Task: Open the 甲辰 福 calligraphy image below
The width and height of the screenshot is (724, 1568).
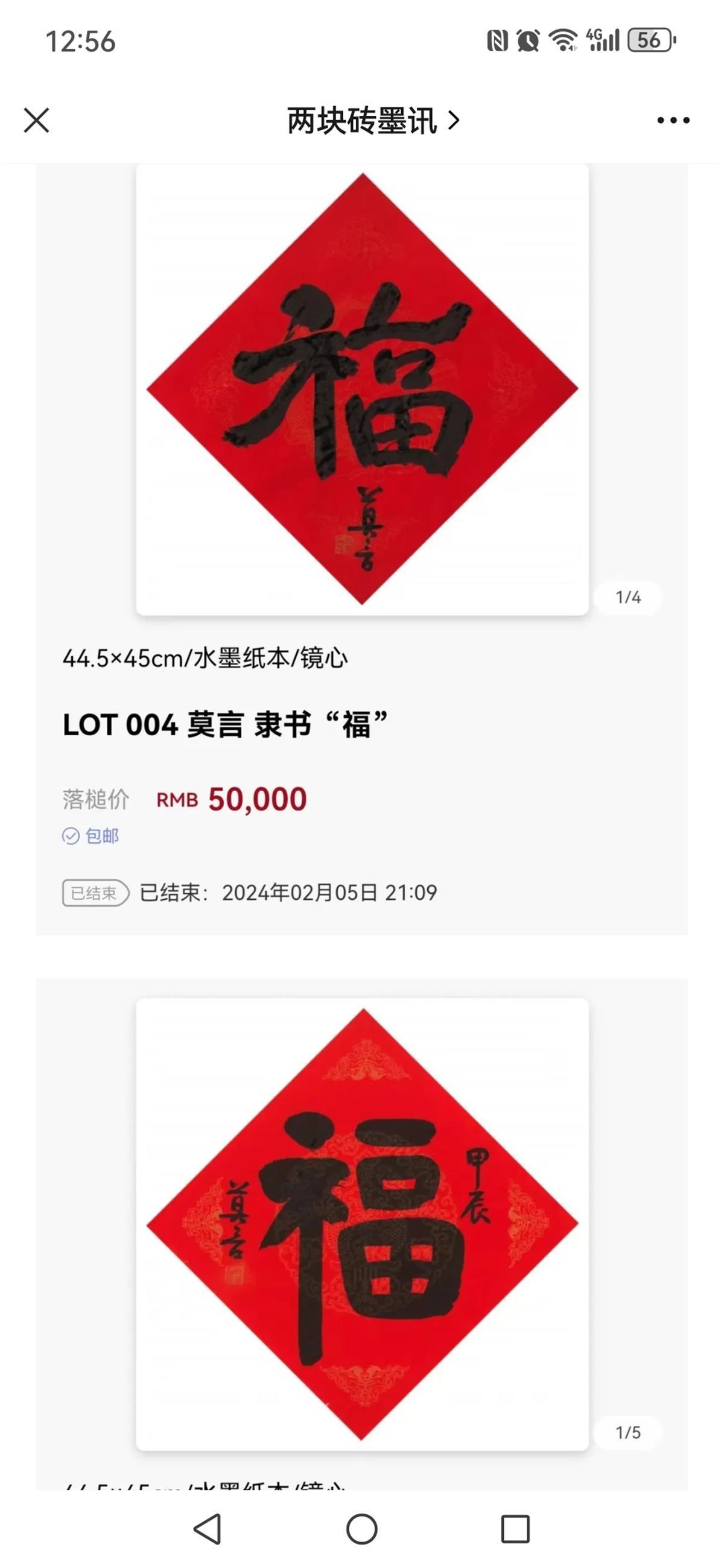Action: 363,1224
